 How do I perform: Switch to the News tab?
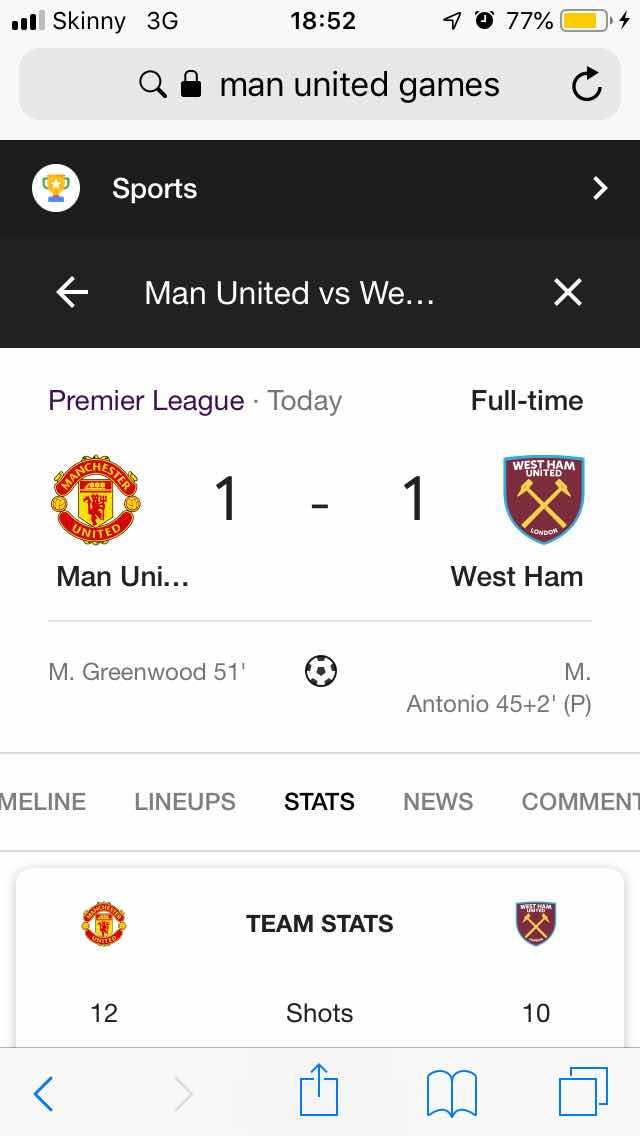click(438, 801)
